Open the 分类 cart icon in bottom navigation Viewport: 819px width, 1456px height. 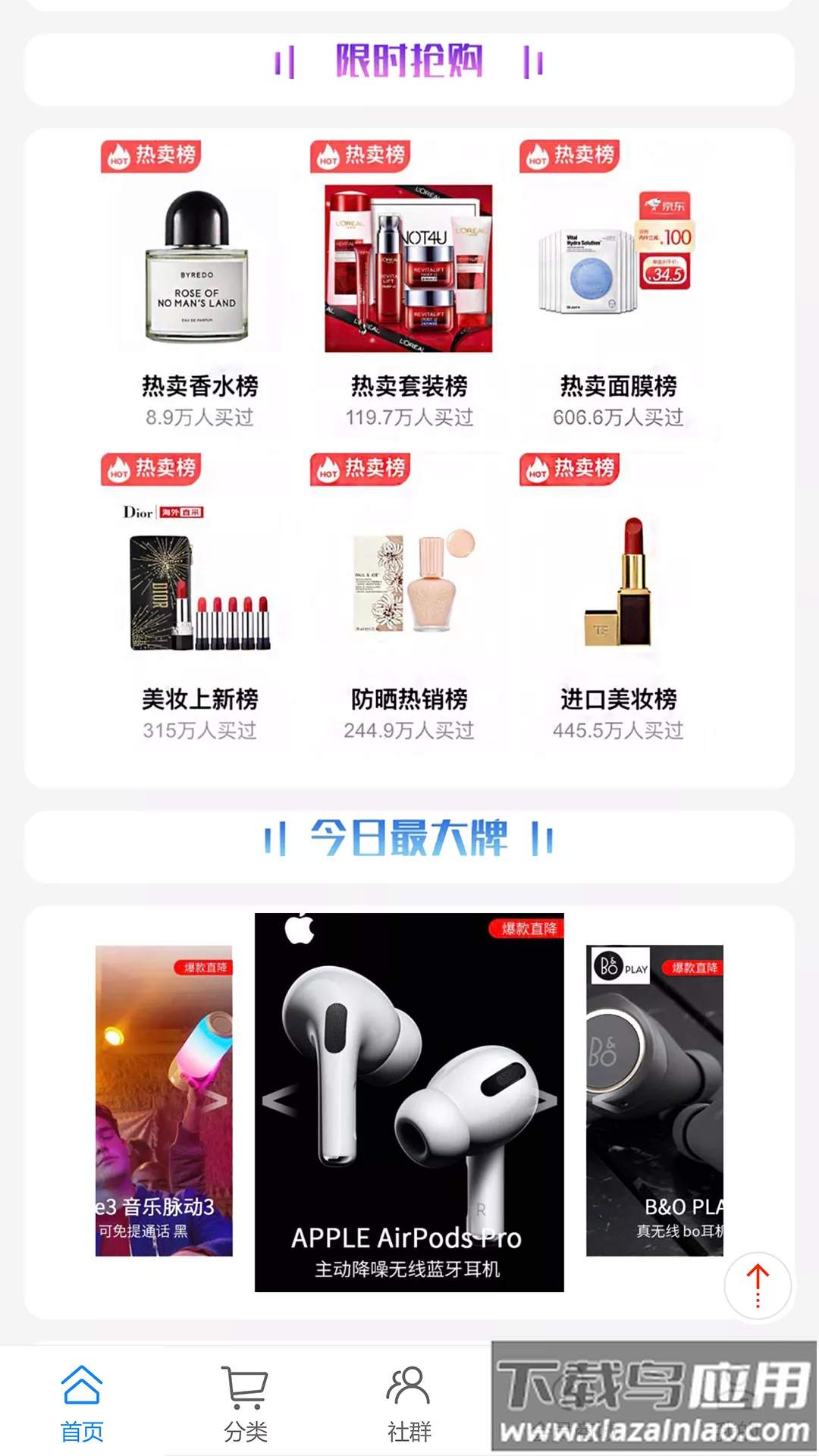[245, 1392]
